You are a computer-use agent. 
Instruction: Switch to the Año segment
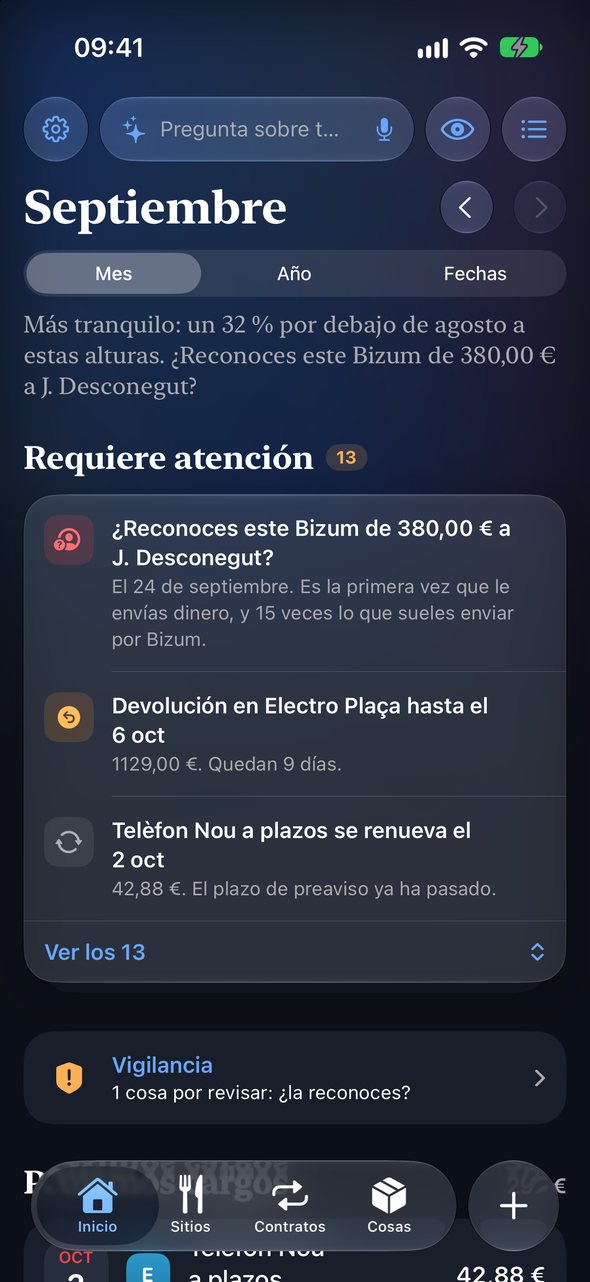click(294, 273)
